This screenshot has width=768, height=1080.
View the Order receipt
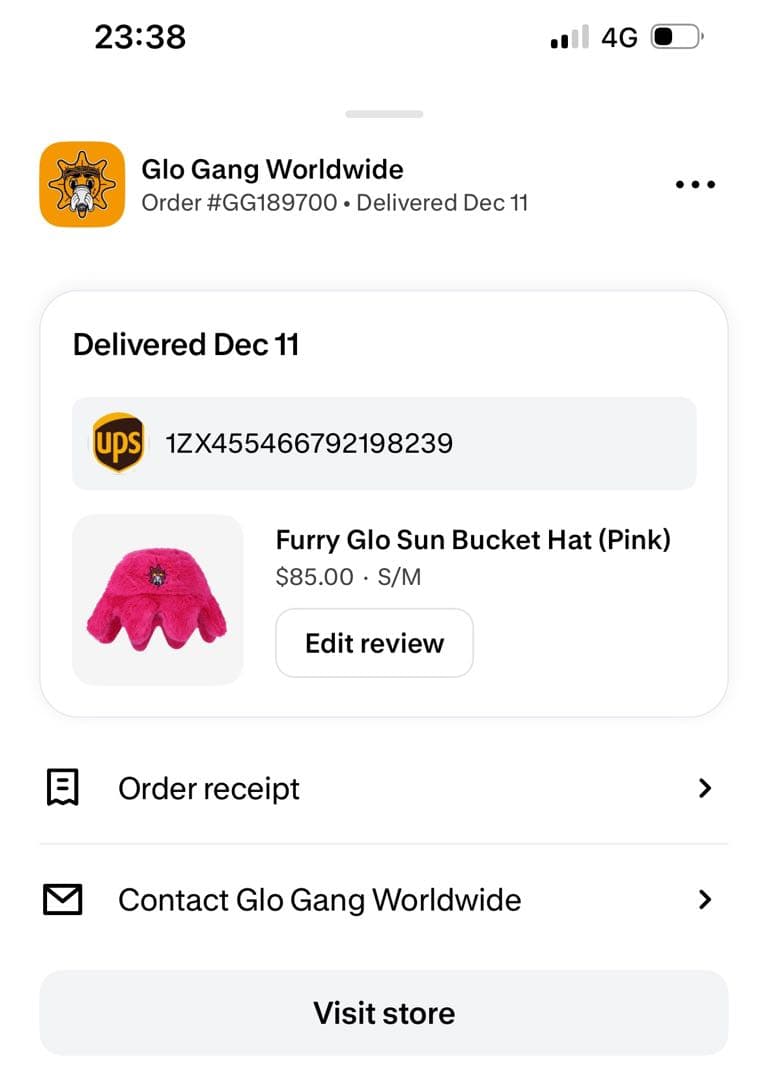pyautogui.click(x=384, y=789)
